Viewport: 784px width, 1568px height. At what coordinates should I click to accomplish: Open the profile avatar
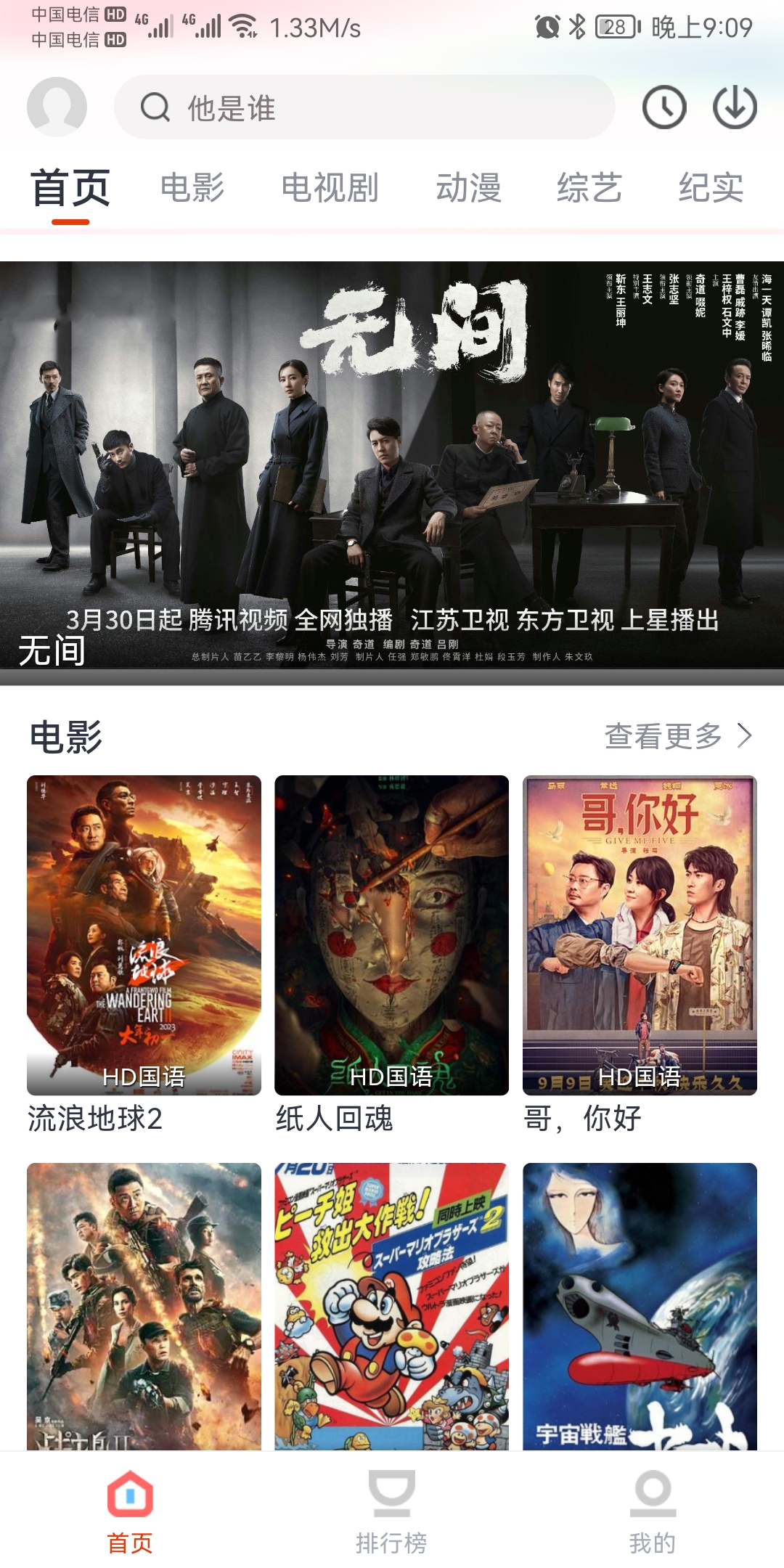point(57,107)
